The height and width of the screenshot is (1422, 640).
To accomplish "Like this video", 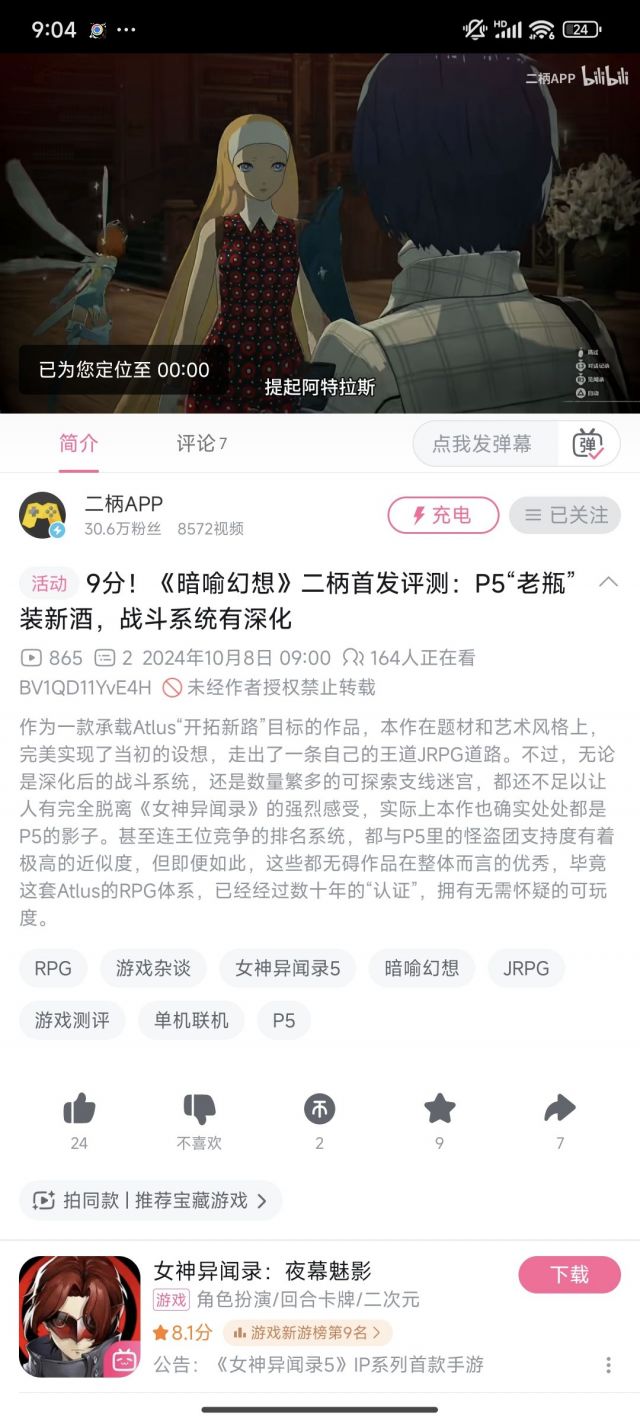I will (79, 1110).
